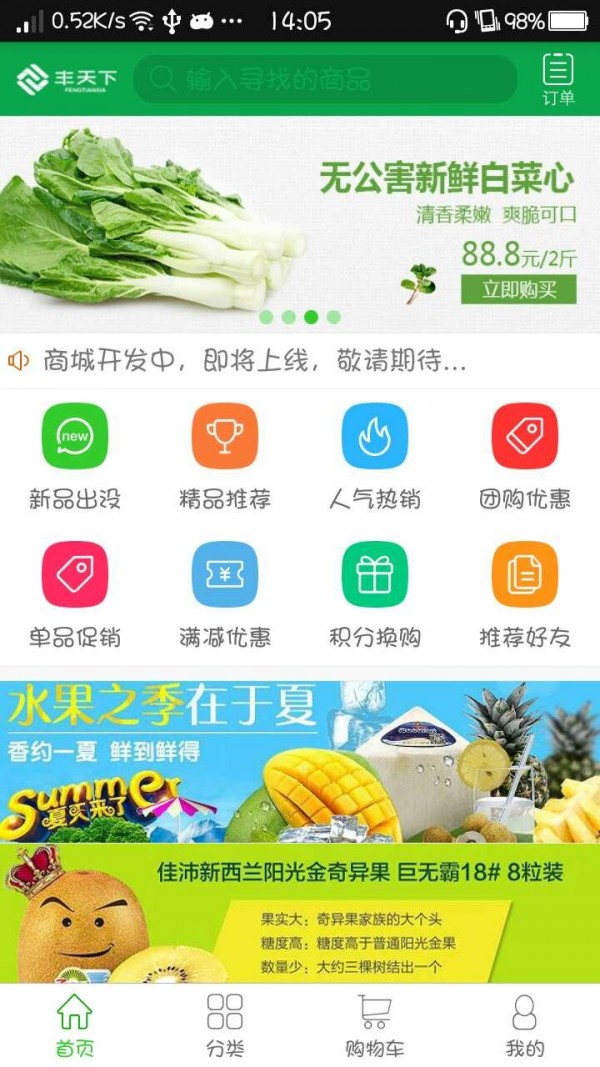Switch to the 购物车 cart tab
The width and height of the screenshot is (600, 1067).
point(375,1025)
